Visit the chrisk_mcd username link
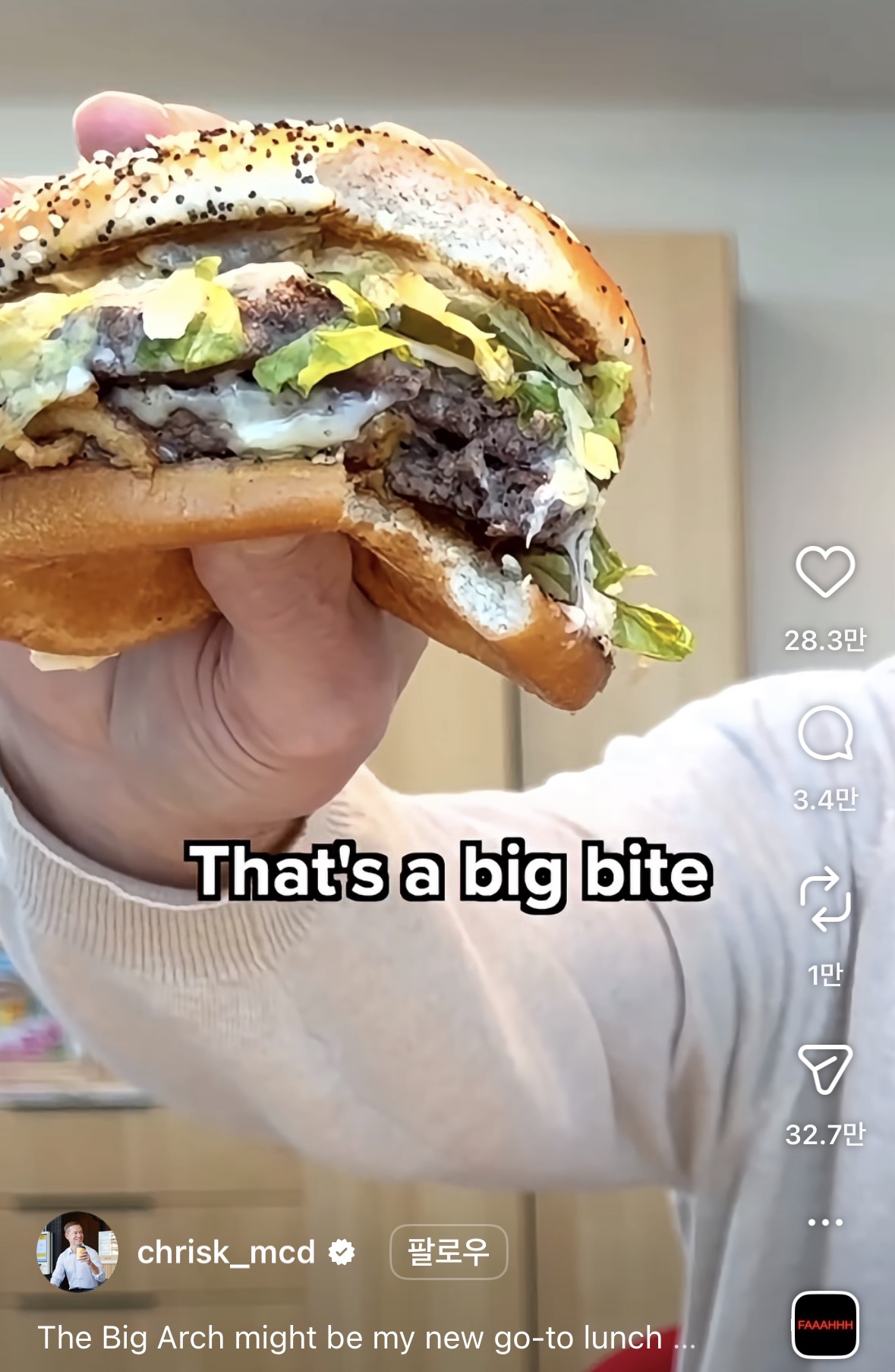The image size is (895, 1372). (226, 1252)
